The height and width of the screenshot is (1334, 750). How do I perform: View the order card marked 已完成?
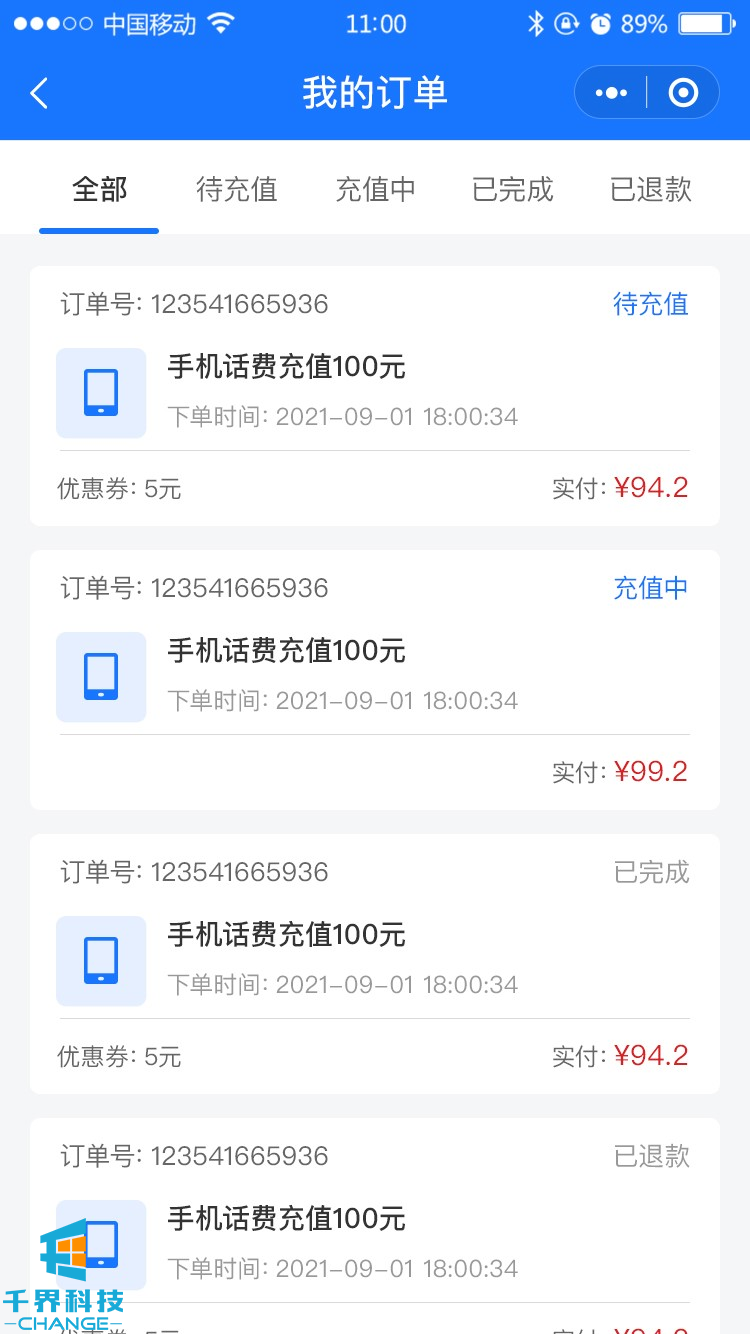pyautogui.click(x=375, y=963)
